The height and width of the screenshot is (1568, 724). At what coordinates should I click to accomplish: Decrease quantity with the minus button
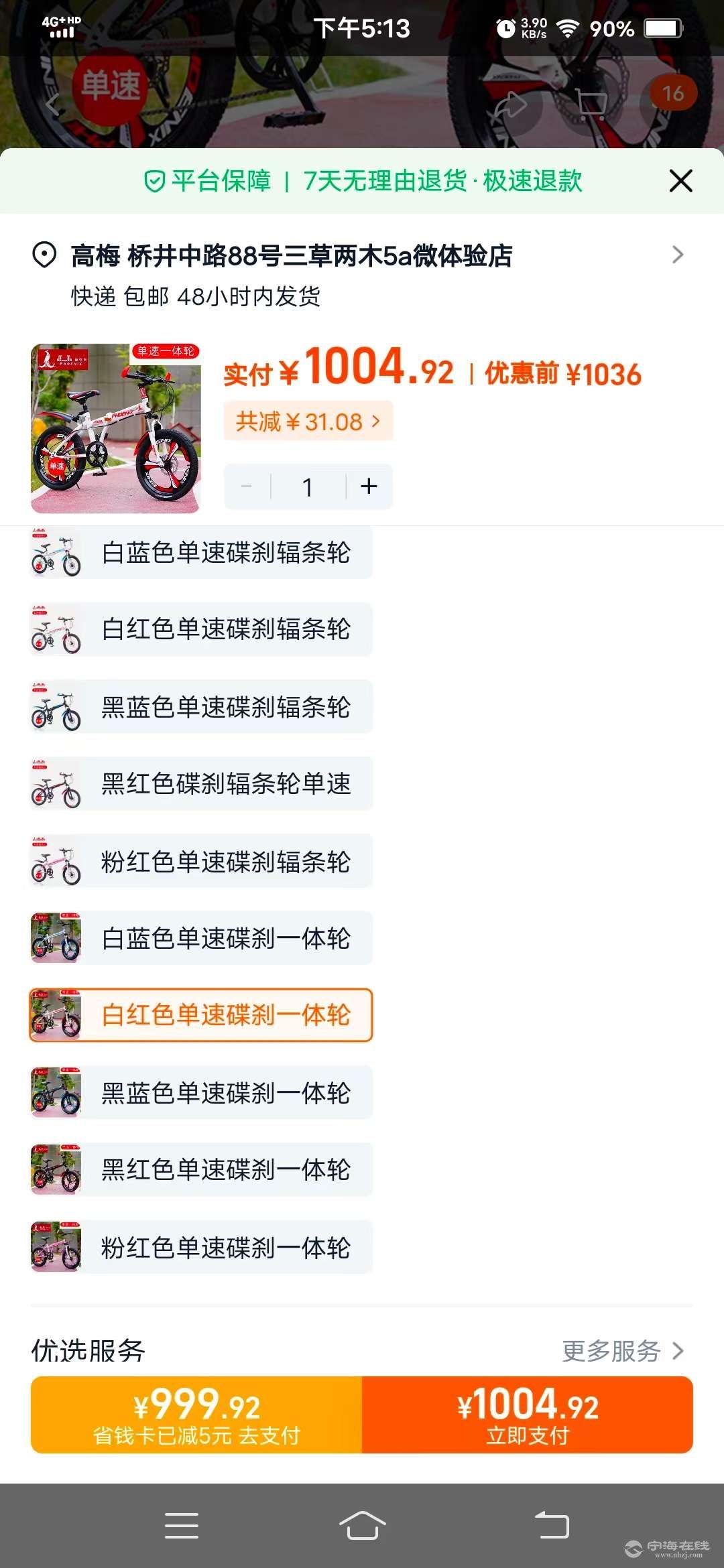[247, 486]
